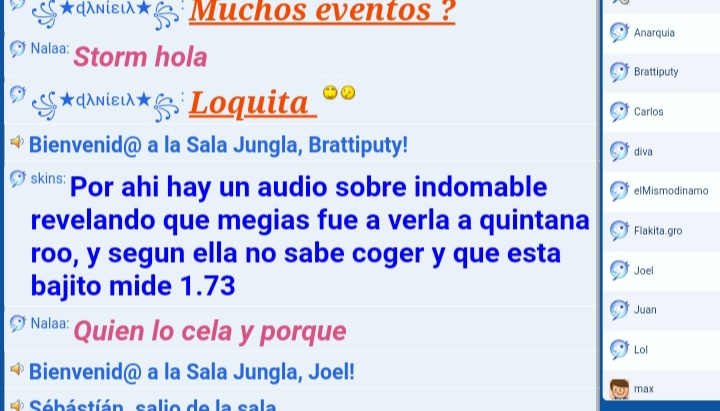Open user Lol's entry

(x=641, y=350)
